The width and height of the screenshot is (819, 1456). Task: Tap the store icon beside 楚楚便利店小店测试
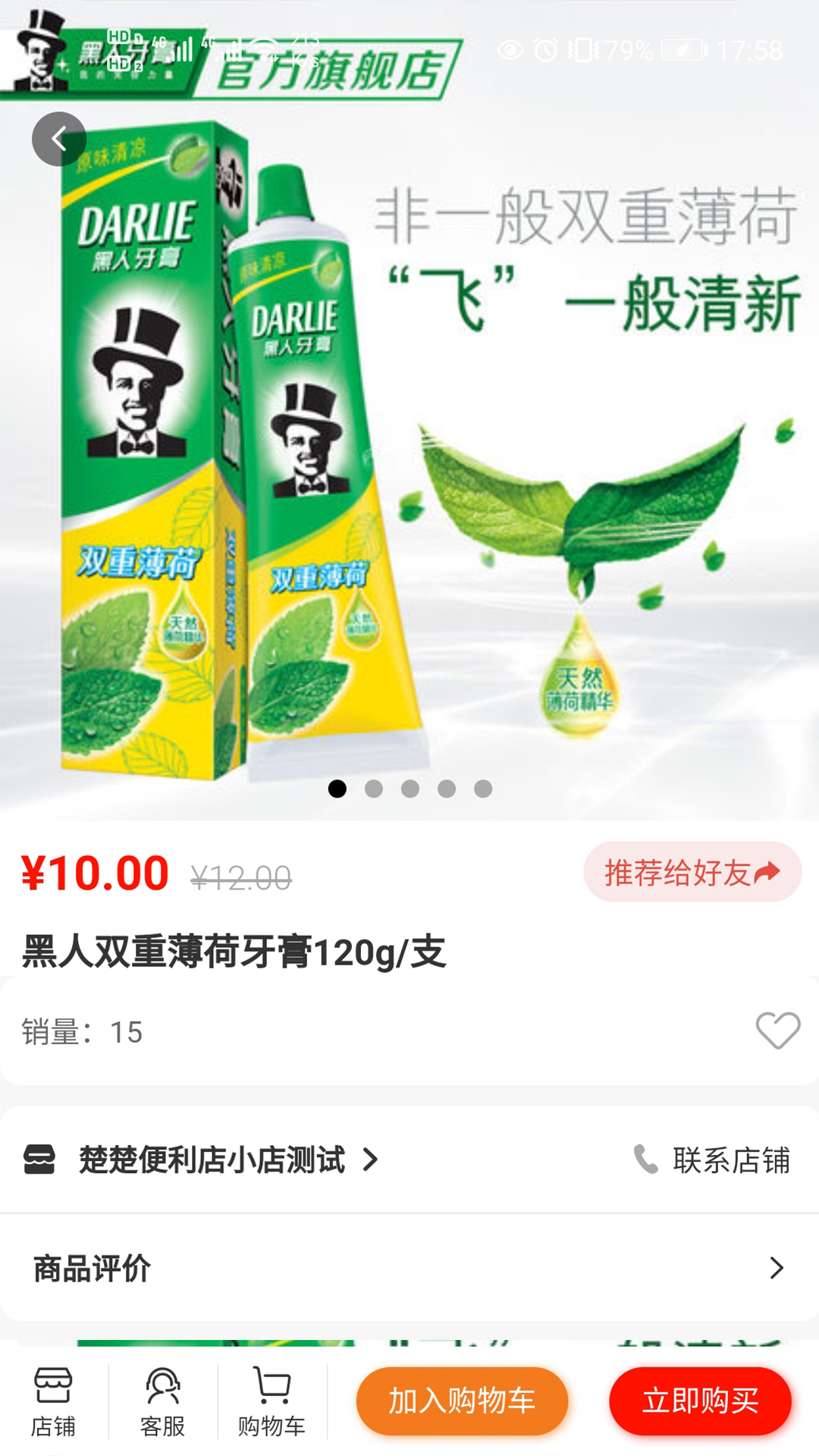41,1159
